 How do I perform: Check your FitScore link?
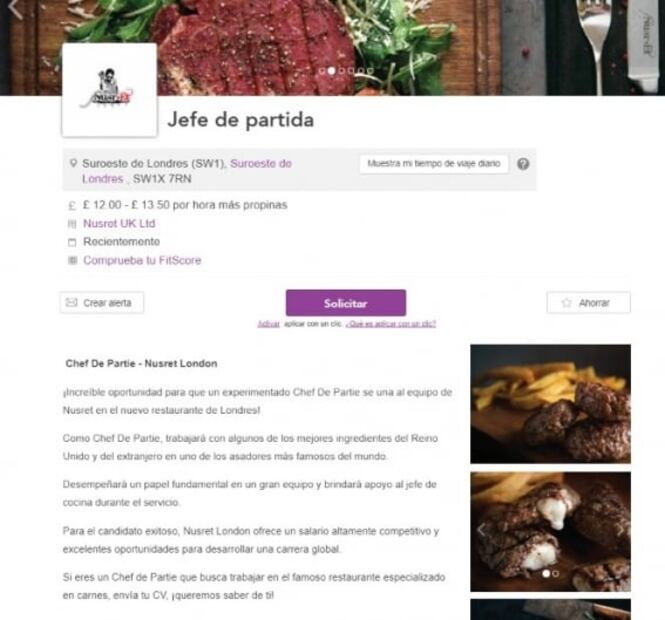(141, 260)
